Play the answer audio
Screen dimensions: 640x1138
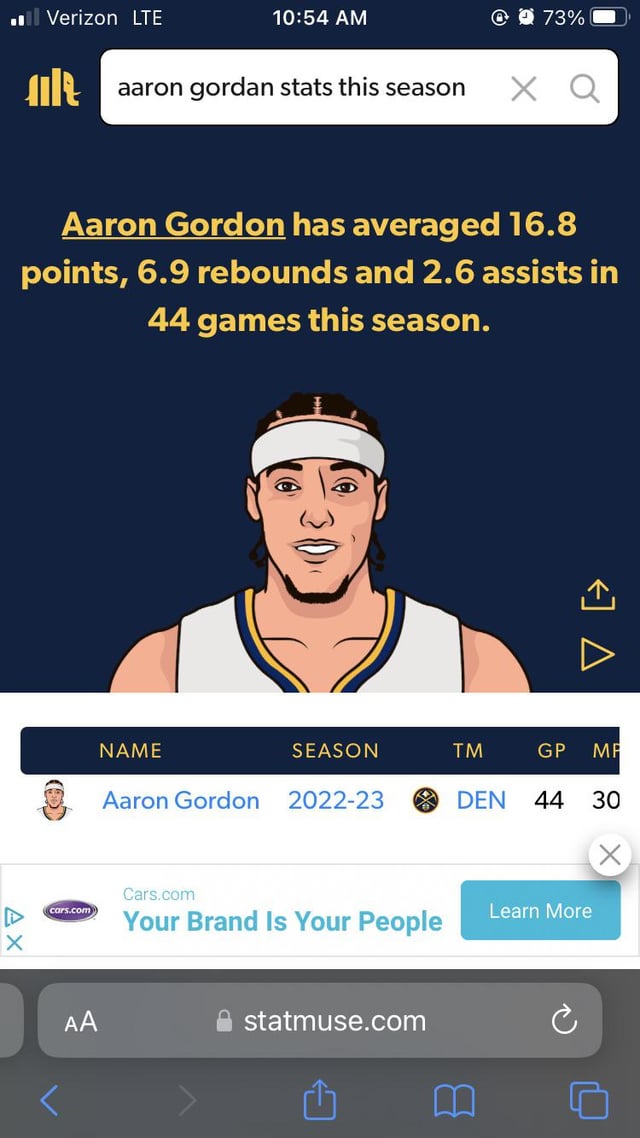tap(596, 655)
